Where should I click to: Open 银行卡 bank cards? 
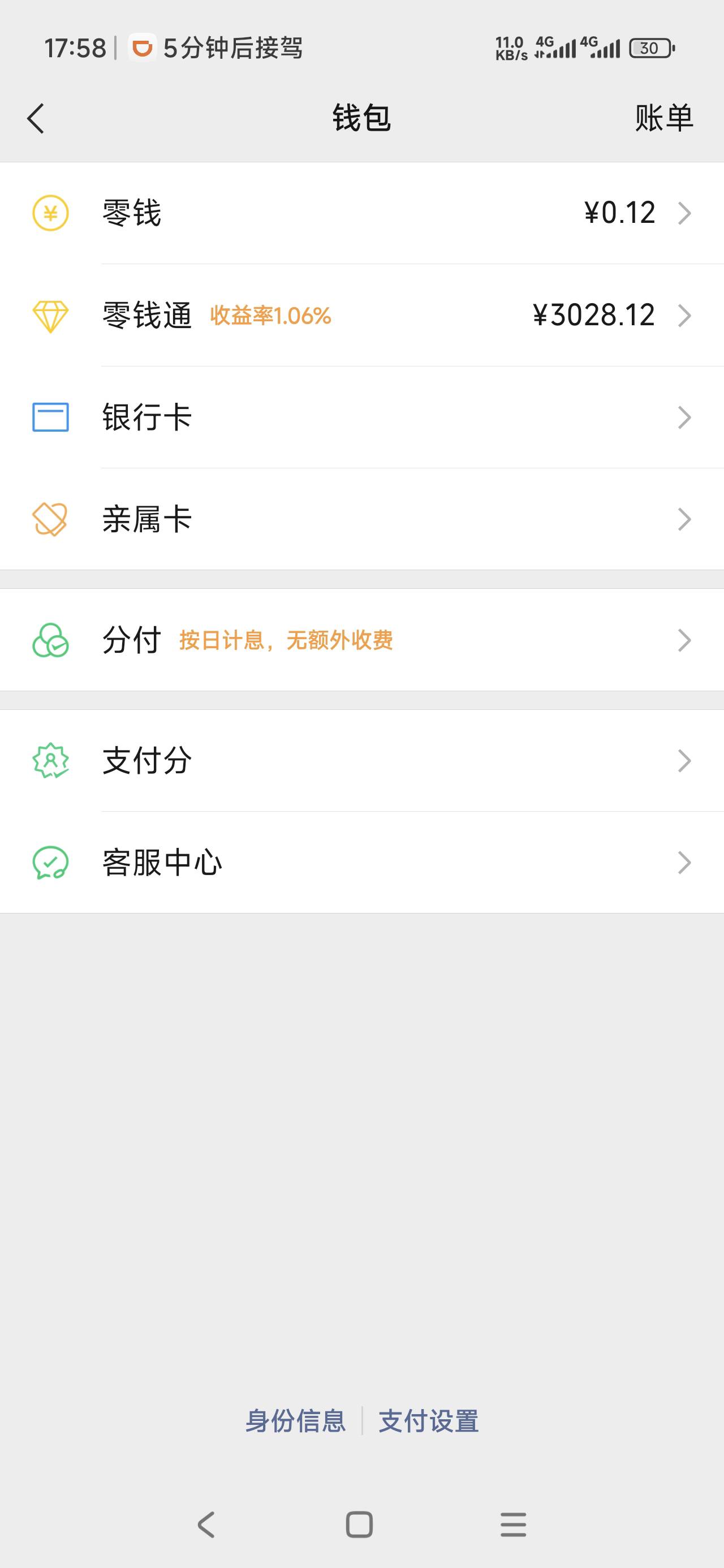coord(361,417)
